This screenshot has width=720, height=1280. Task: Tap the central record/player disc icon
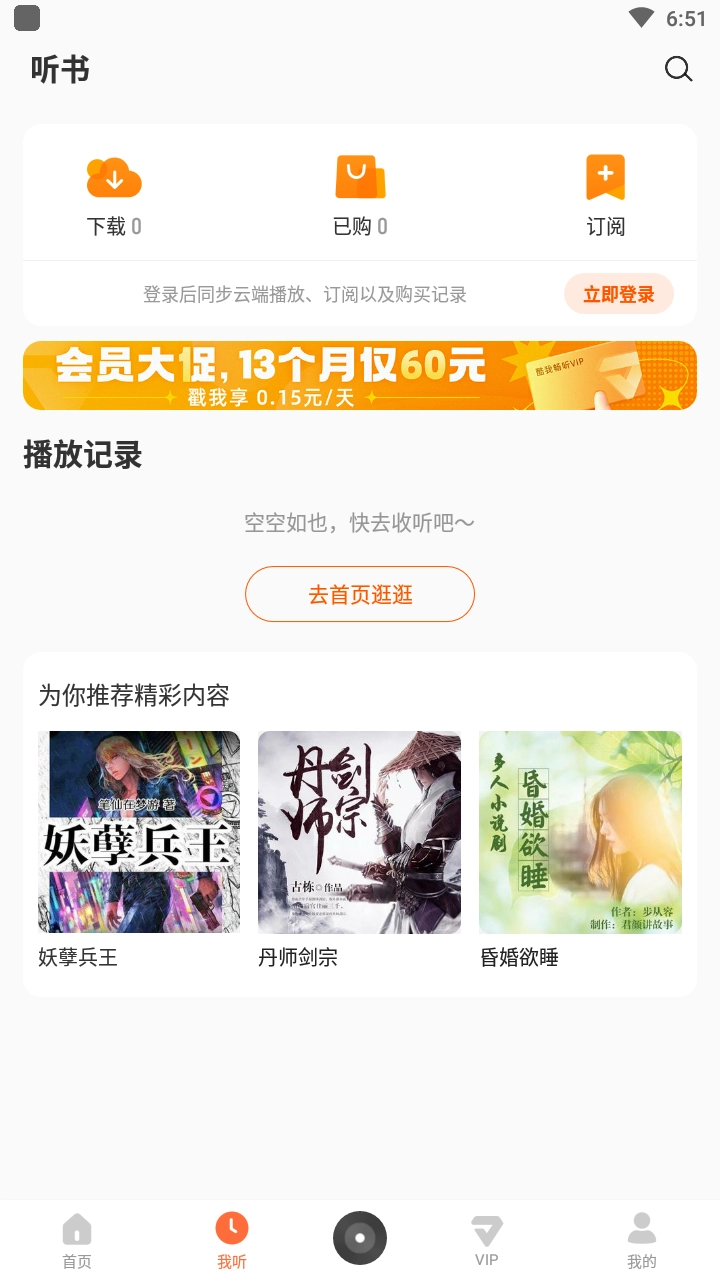click(360, 1237)
